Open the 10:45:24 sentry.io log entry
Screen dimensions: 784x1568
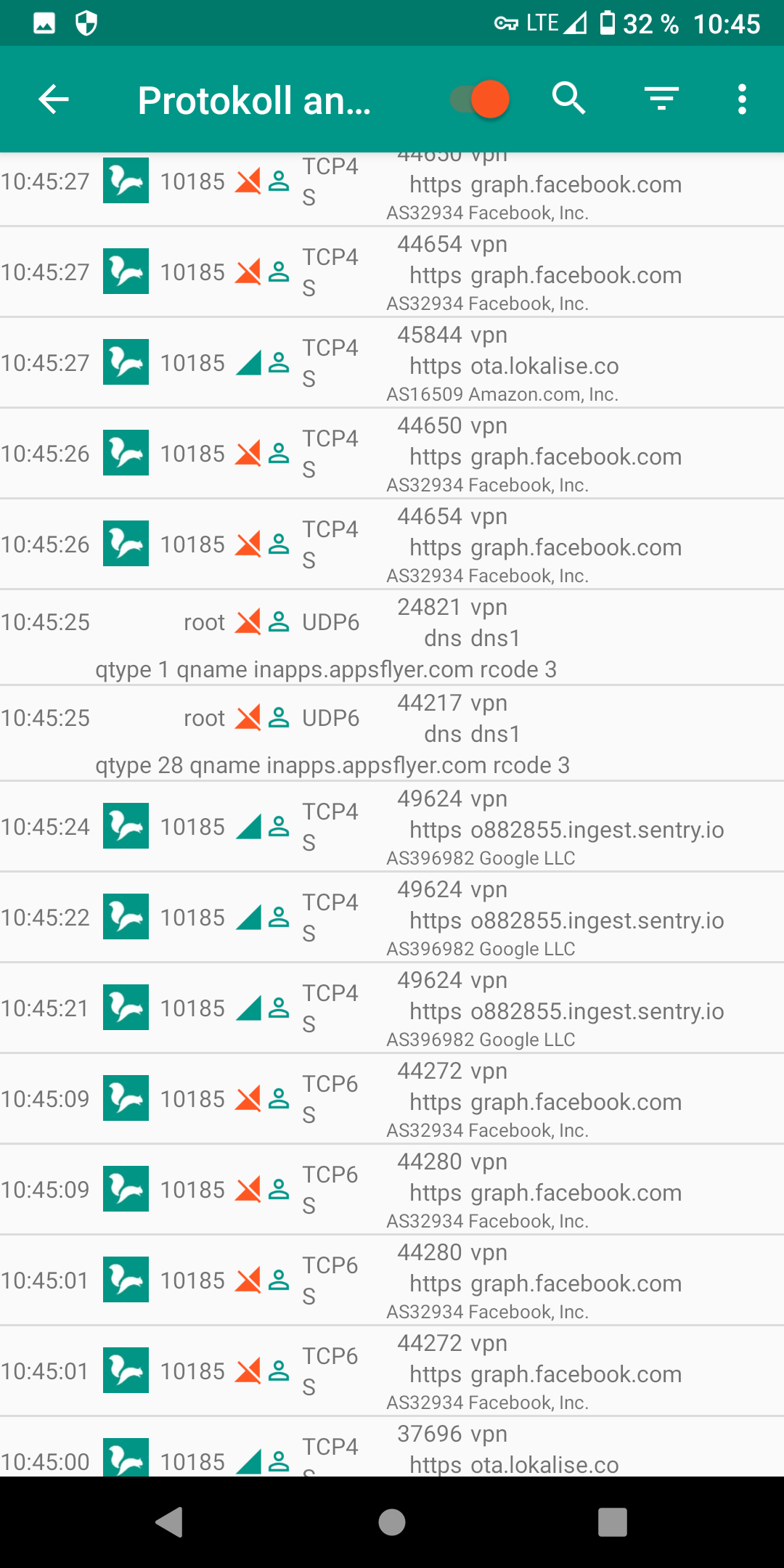pyautogui.click(x=392, y=827)
